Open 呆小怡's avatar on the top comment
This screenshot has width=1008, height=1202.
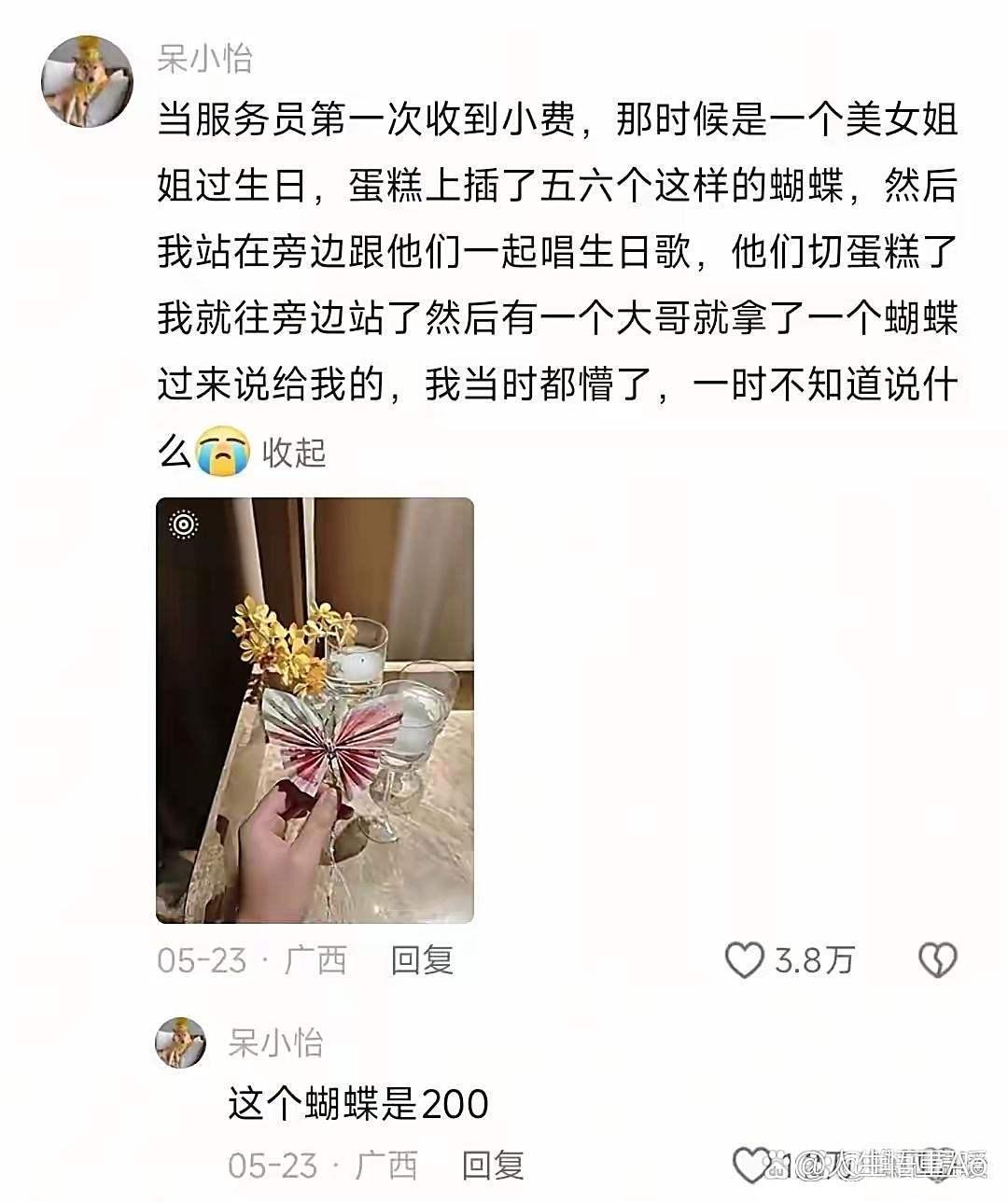click(x=87, y=81)
